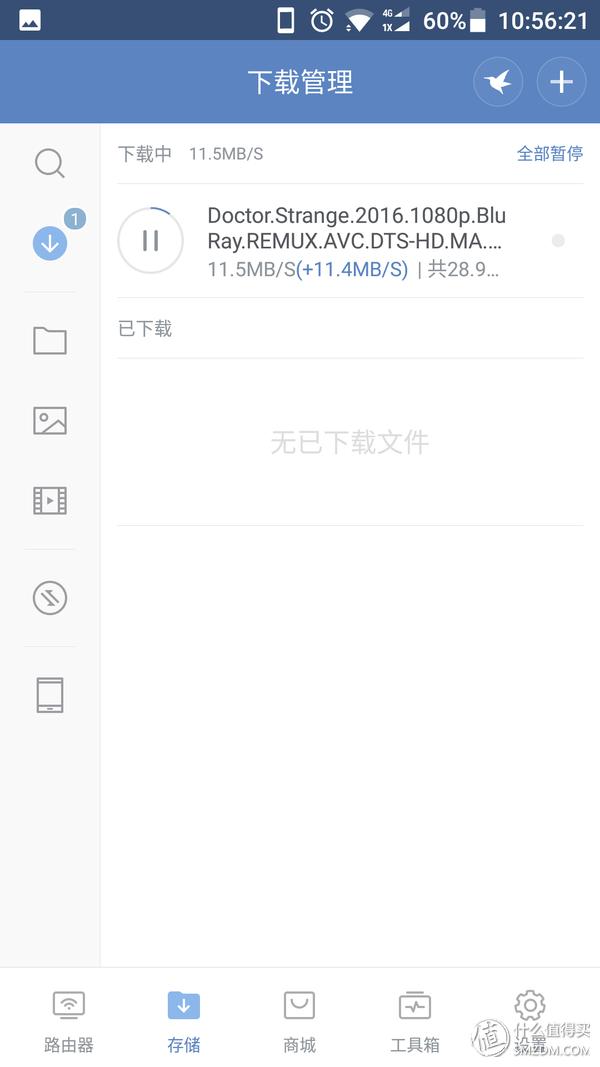Open the videos section in sidebar

(50, 500)
